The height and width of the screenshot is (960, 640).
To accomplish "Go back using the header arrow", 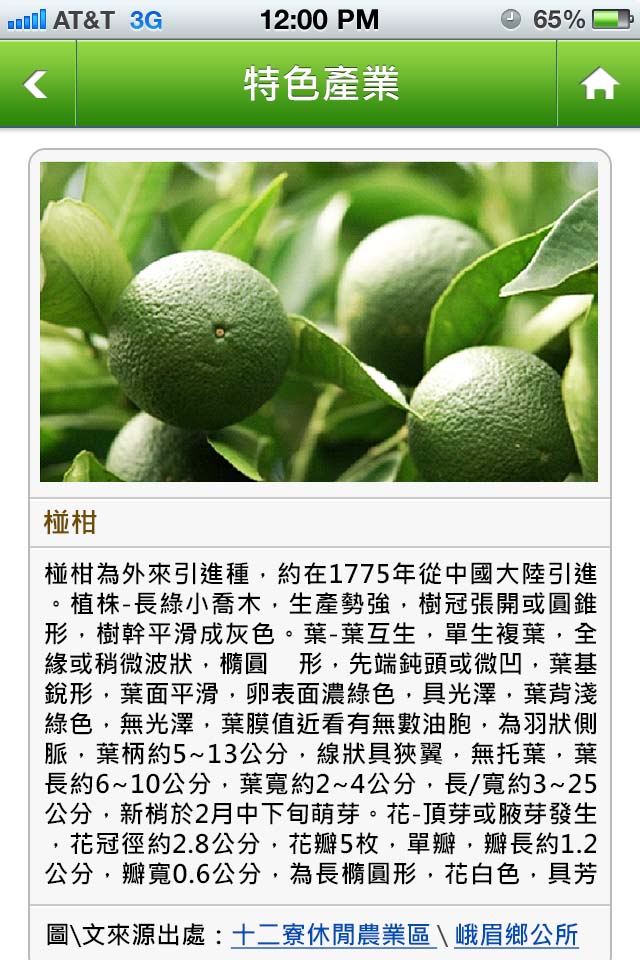I will coord(36,85).
